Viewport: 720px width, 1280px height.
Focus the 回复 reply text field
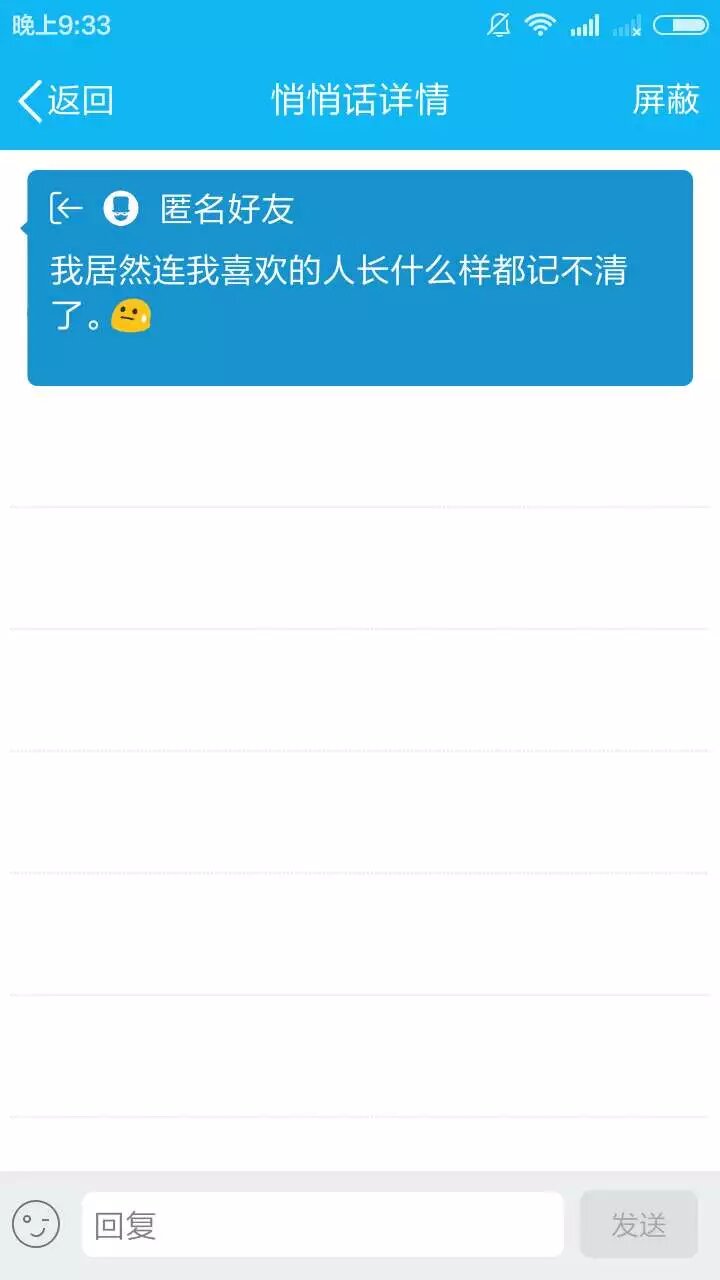tap(322, 1224)
